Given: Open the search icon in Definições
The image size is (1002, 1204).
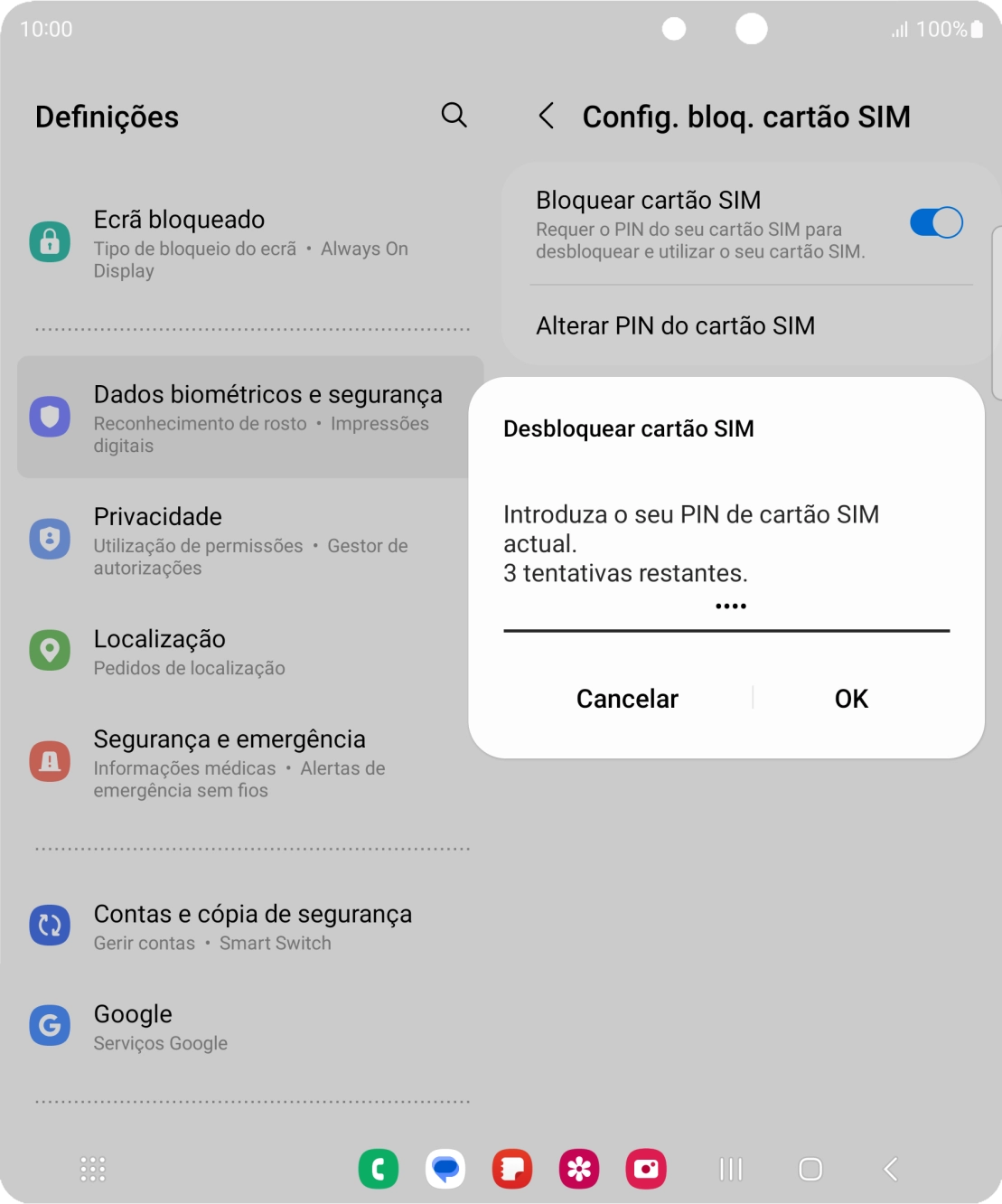Looking at the screenshot, I should 454,116.
